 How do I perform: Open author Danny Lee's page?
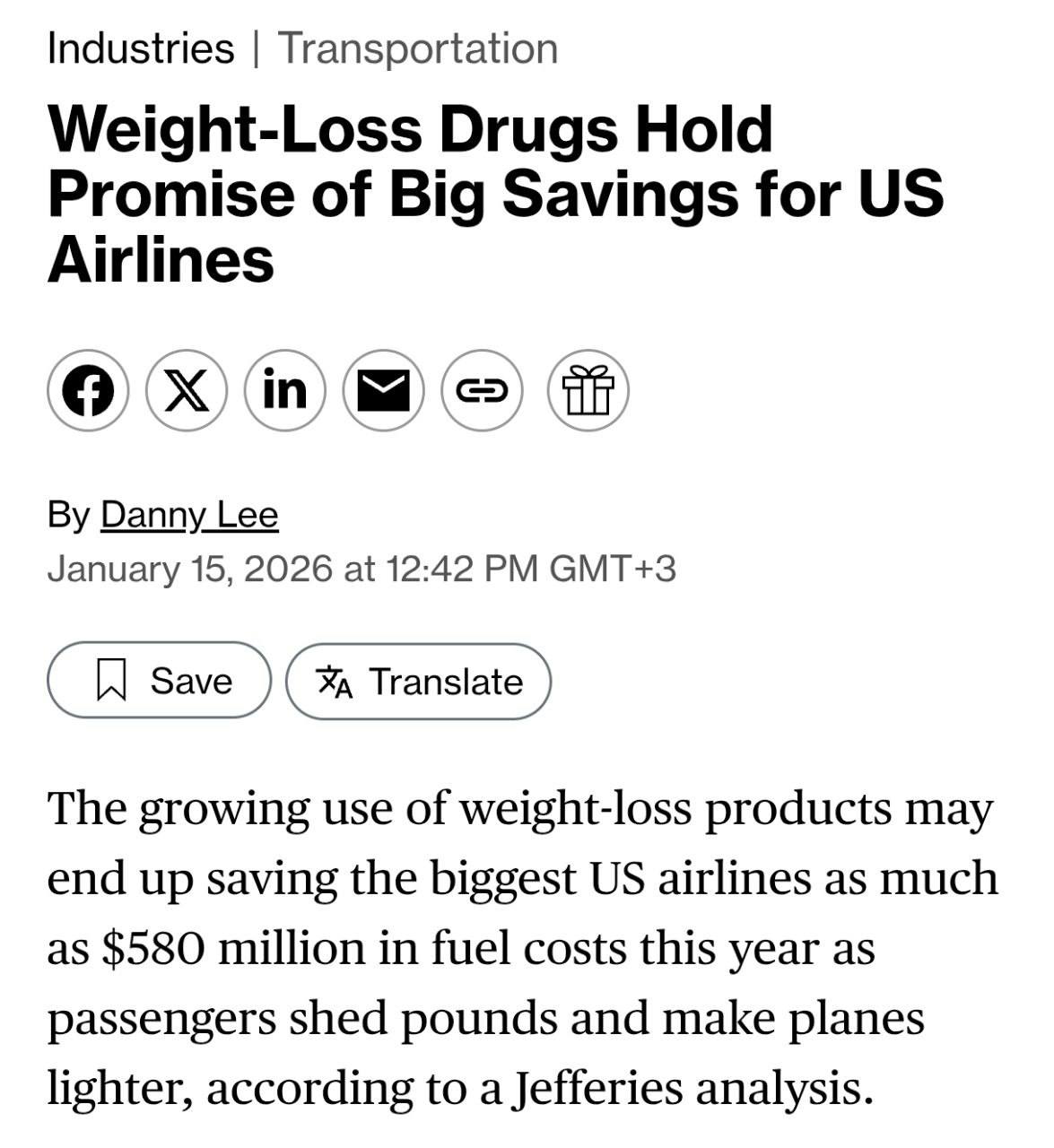coord(189,515)
